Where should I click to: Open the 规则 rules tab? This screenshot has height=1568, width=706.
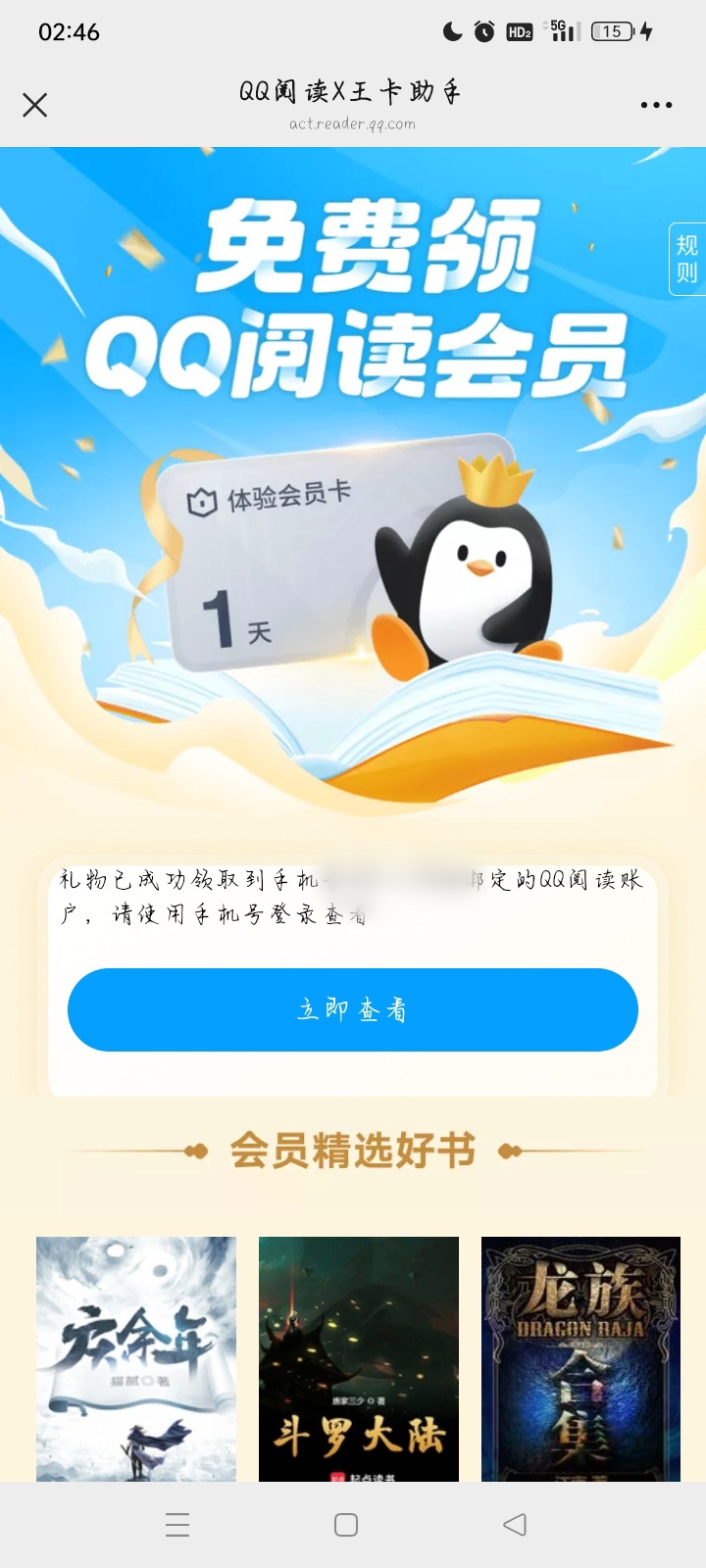pos(686,259)
